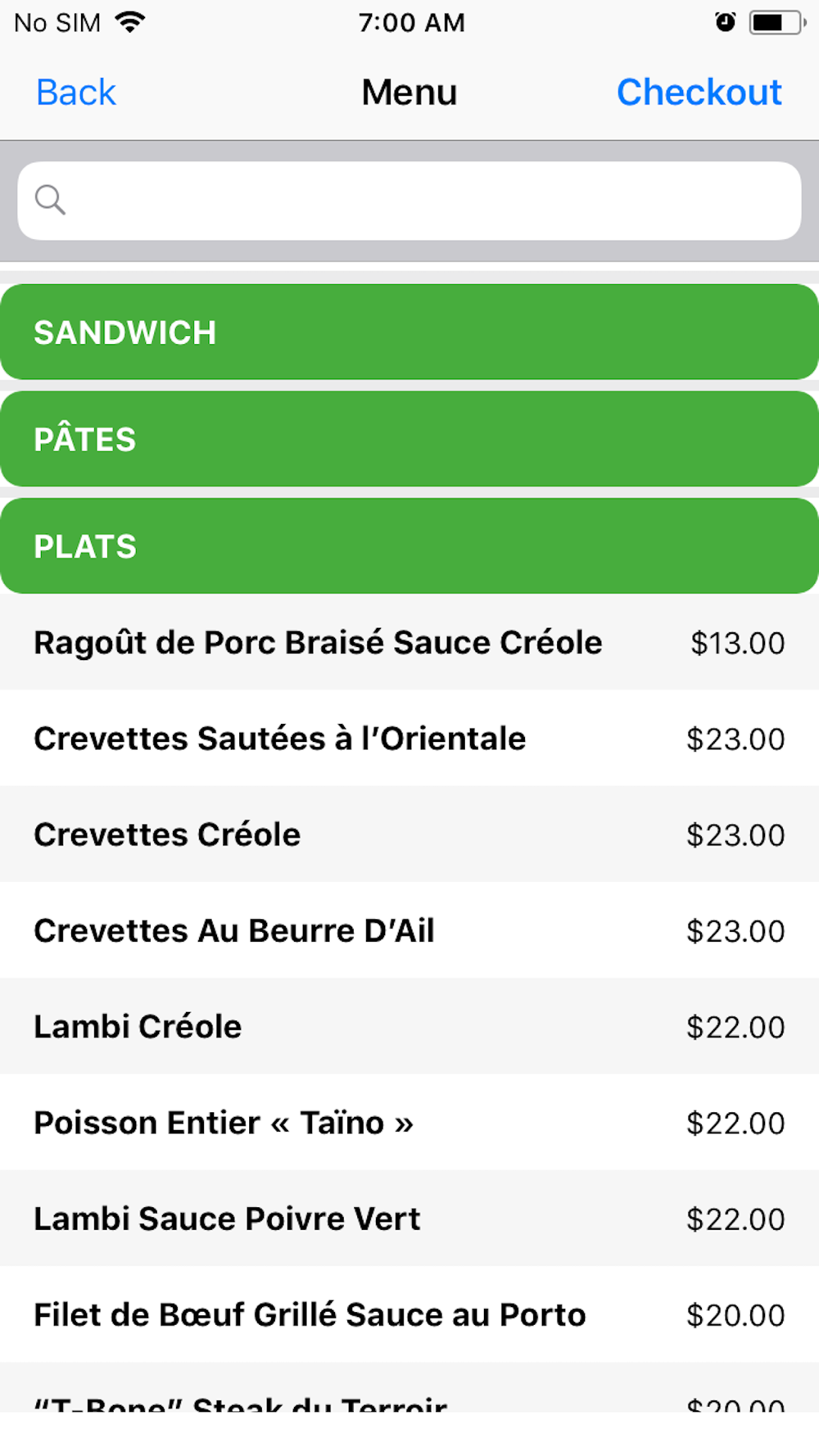Expand the SANDWICH category

409,332
